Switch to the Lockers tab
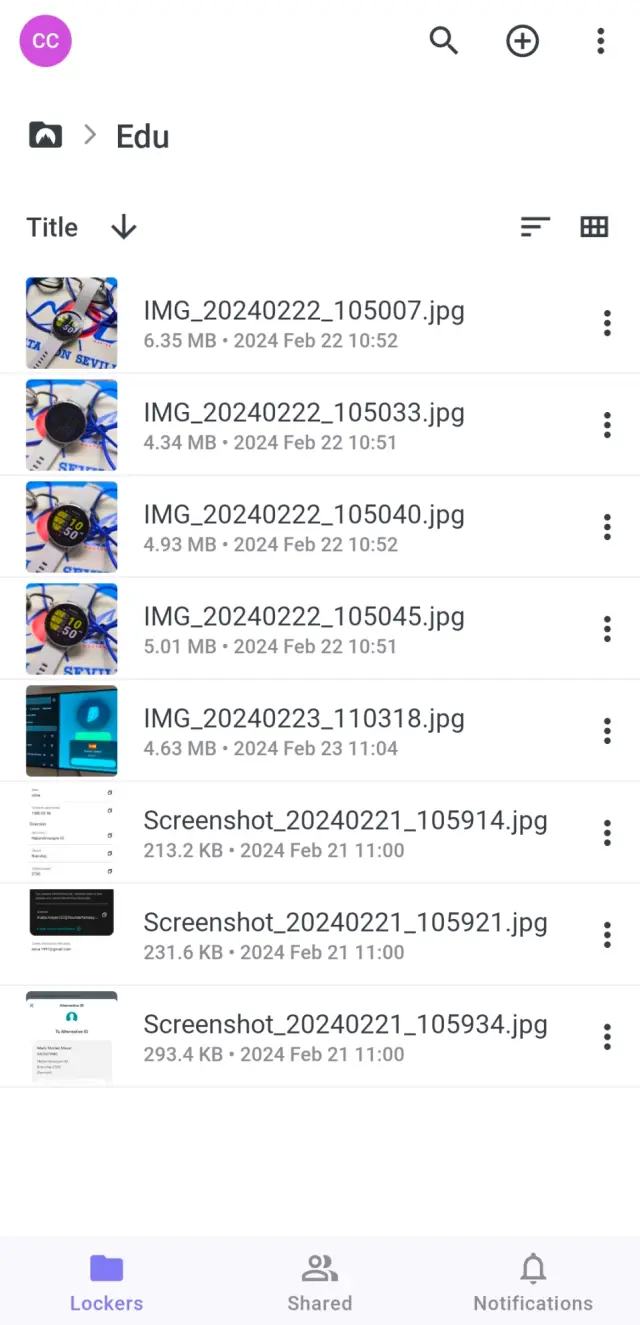 (x=106, y=1282)
